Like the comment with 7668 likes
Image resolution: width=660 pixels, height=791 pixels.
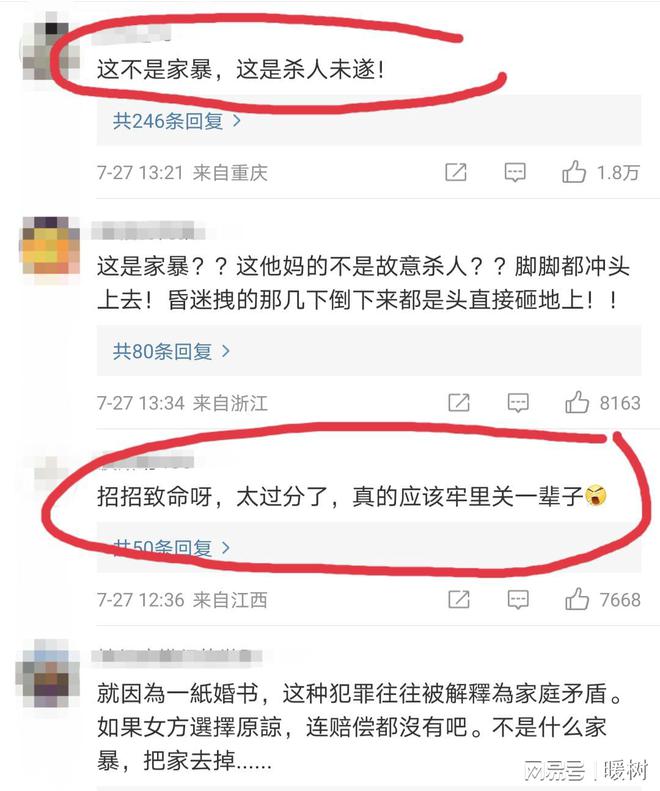coord(577,599)
